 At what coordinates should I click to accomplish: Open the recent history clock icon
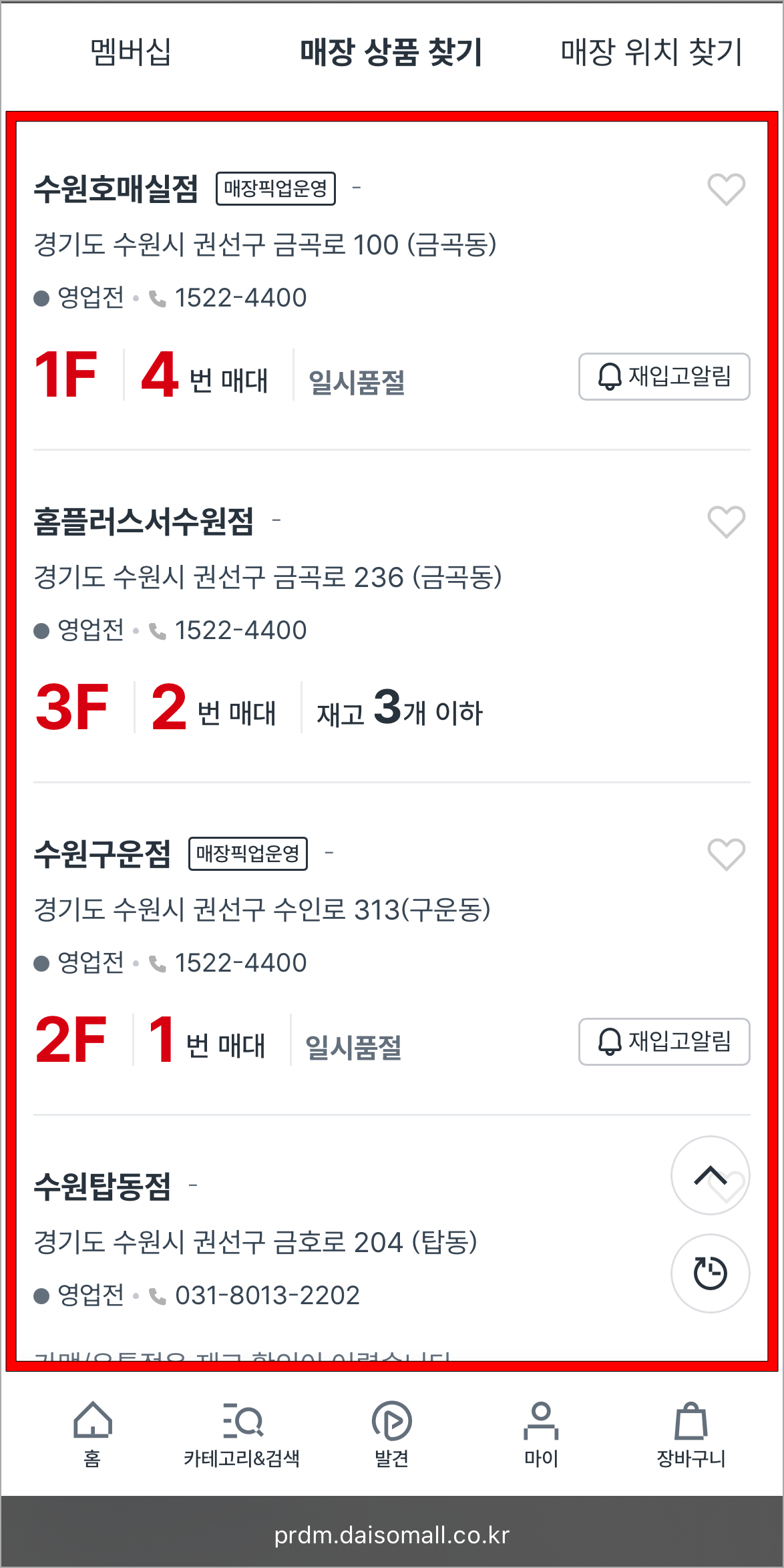[x=710, y=1273]
